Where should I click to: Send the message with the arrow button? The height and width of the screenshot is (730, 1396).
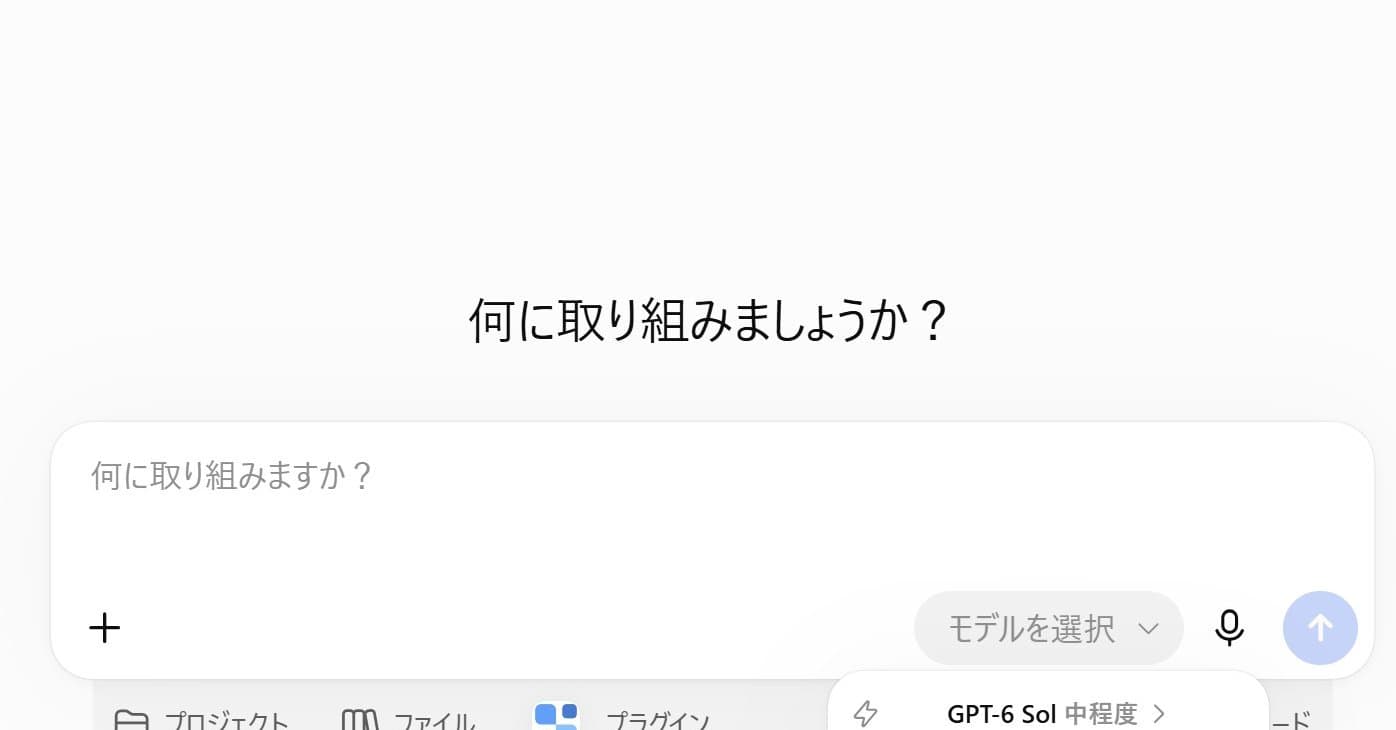click(x=1320, y=628)
